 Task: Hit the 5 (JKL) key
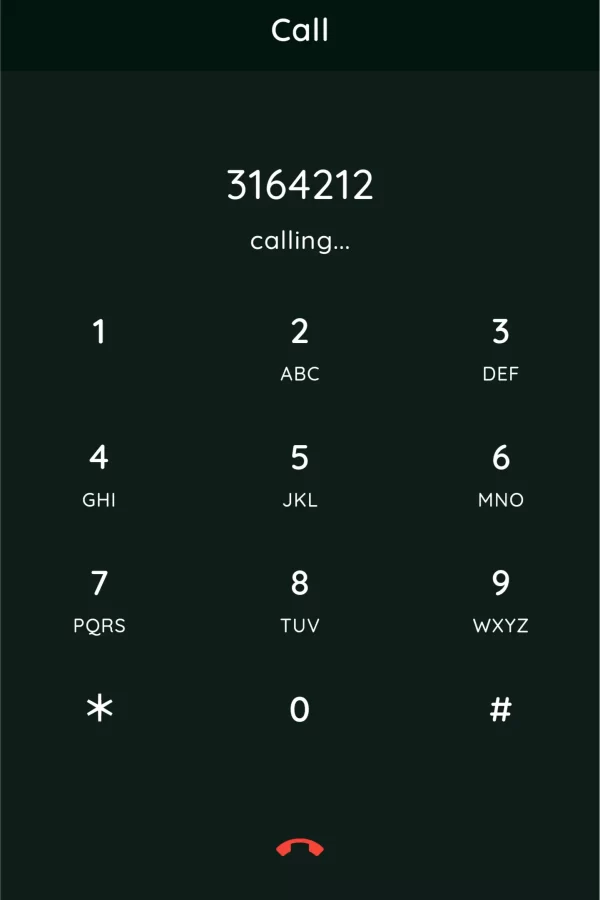tap(300, 473)
